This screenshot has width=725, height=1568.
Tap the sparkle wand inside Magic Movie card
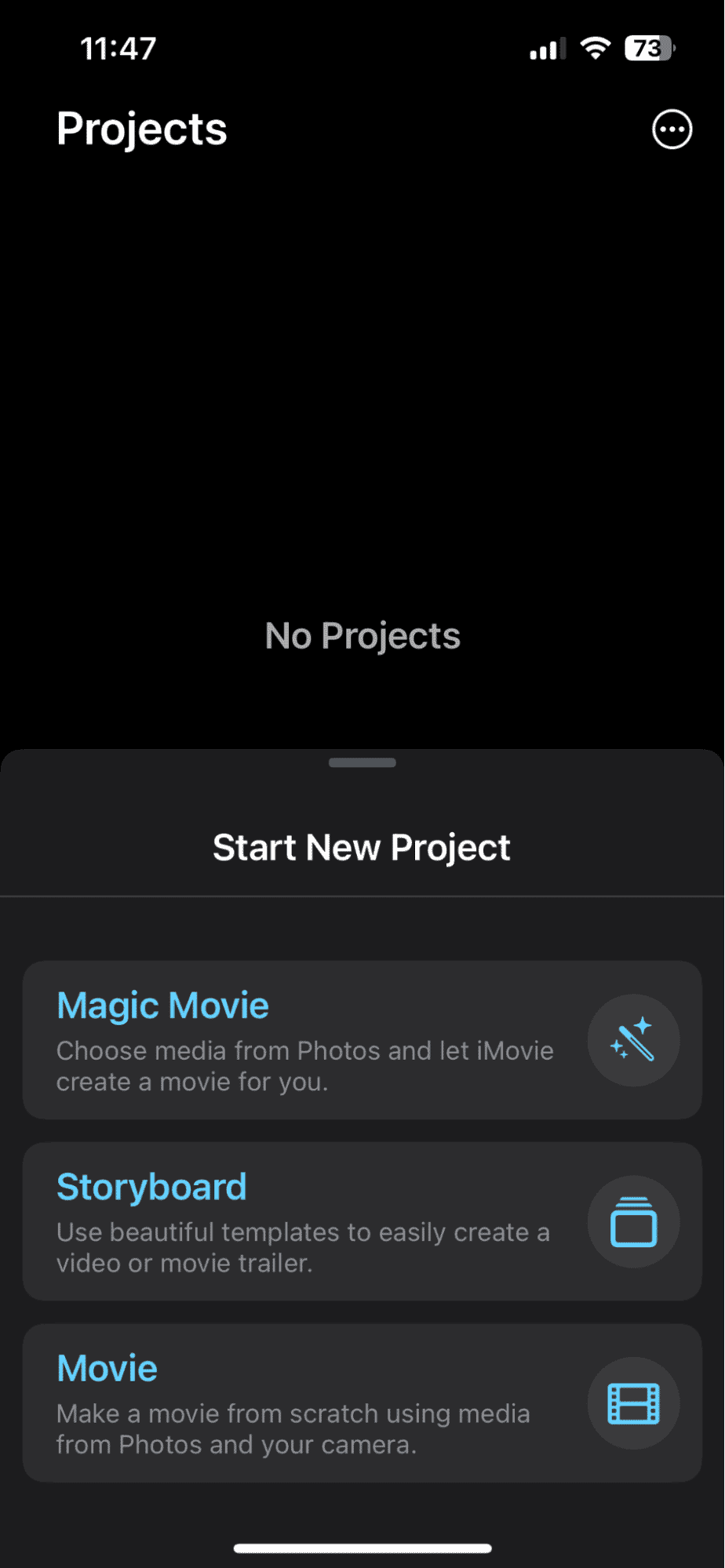(x=632, y=1040)
